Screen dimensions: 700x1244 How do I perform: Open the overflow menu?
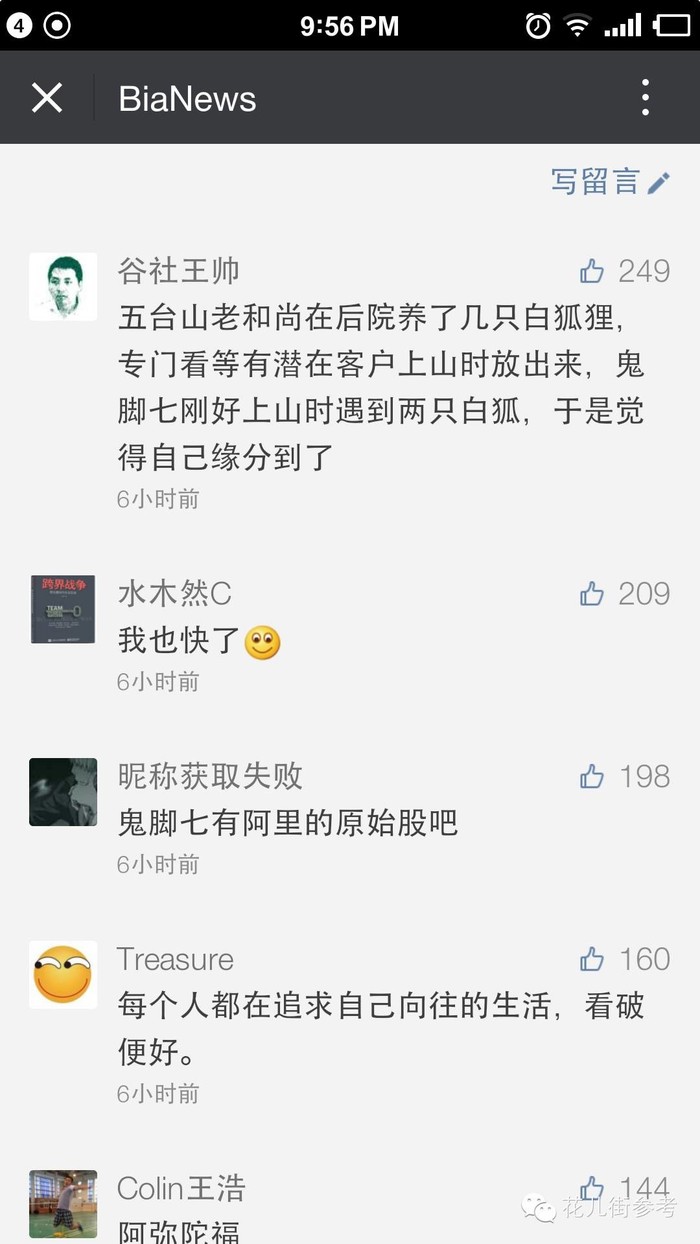coord(645,98)
